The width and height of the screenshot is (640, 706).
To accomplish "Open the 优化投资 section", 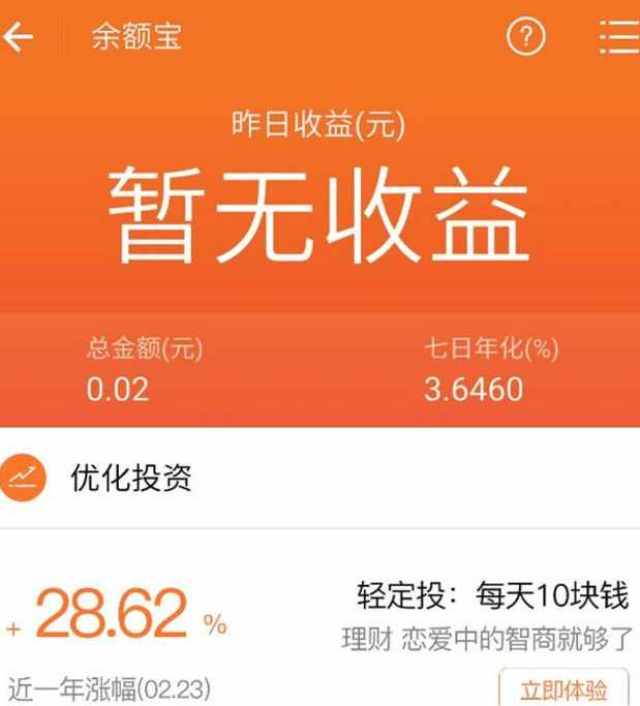I will pos(131,478).
